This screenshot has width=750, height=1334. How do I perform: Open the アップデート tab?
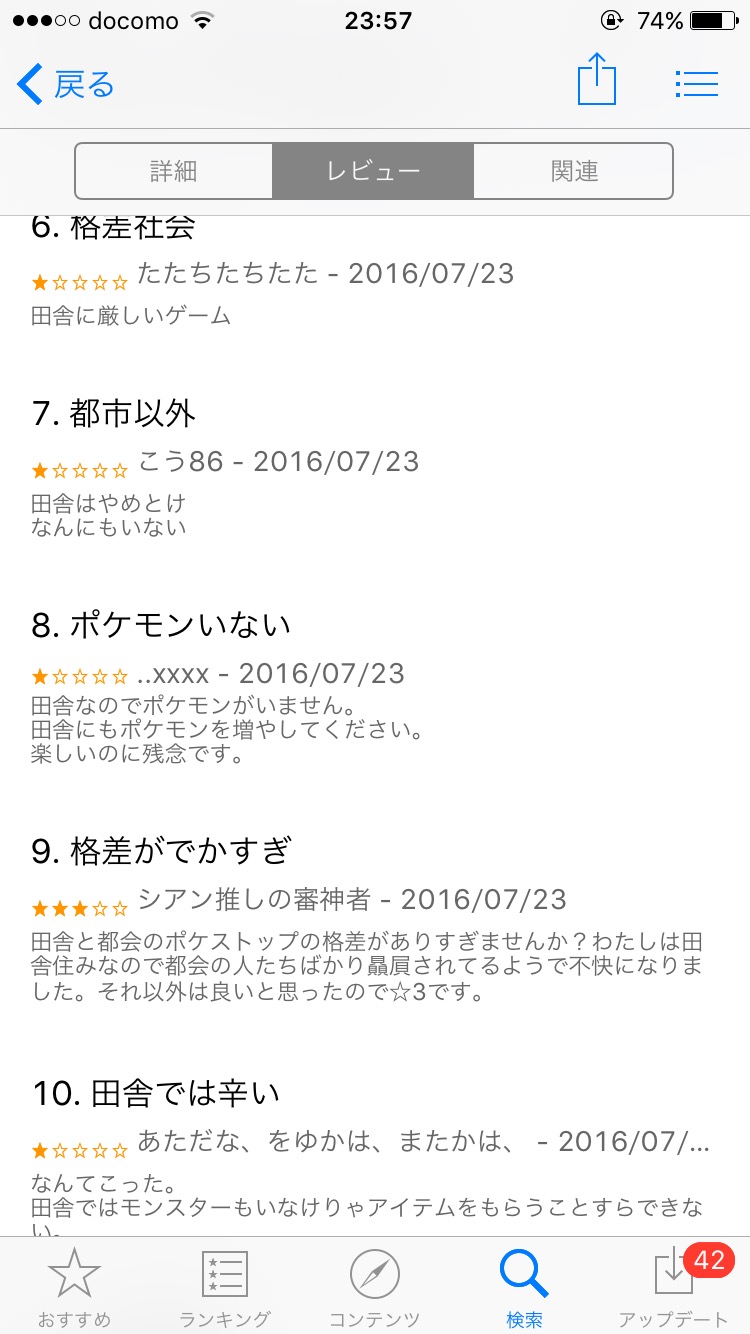point(674,1287)
